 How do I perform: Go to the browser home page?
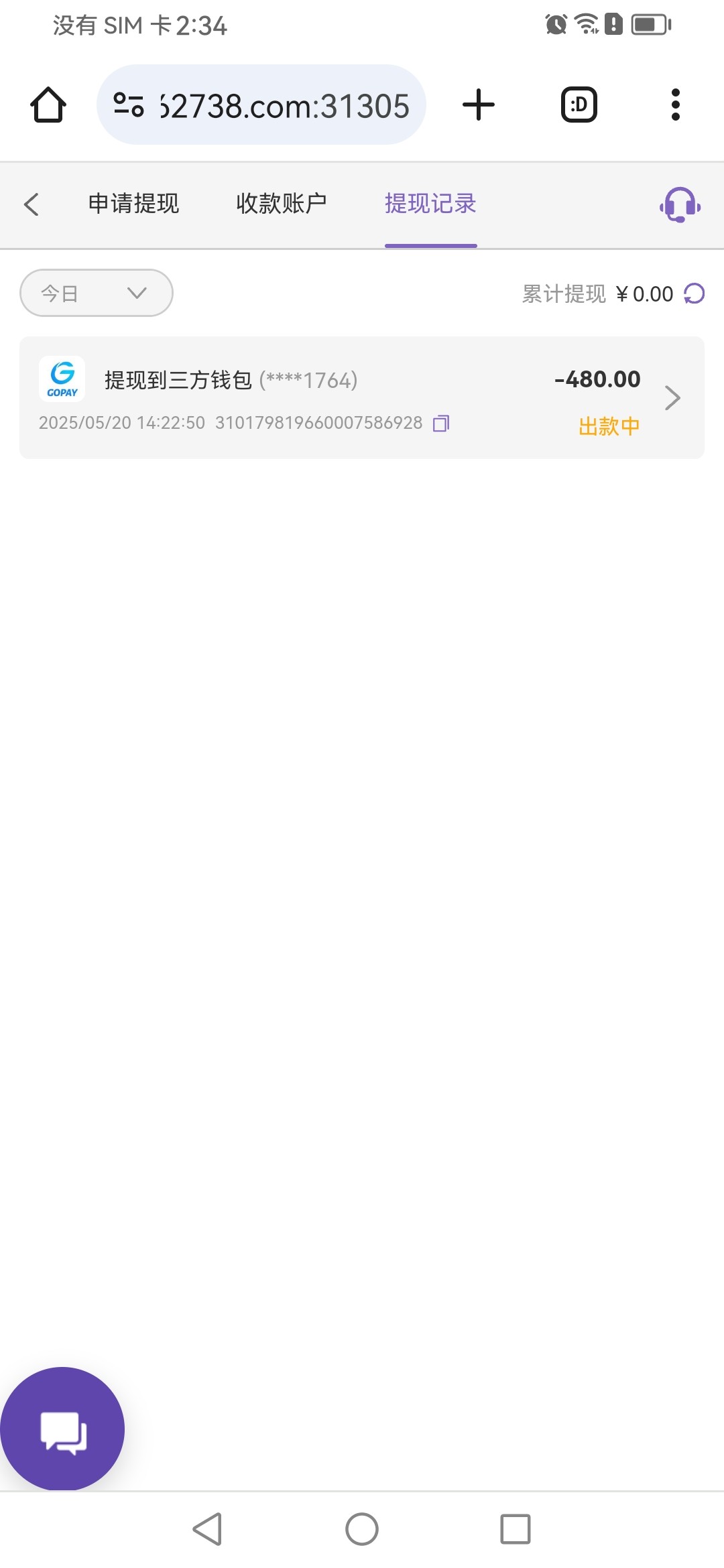point(48,105)
